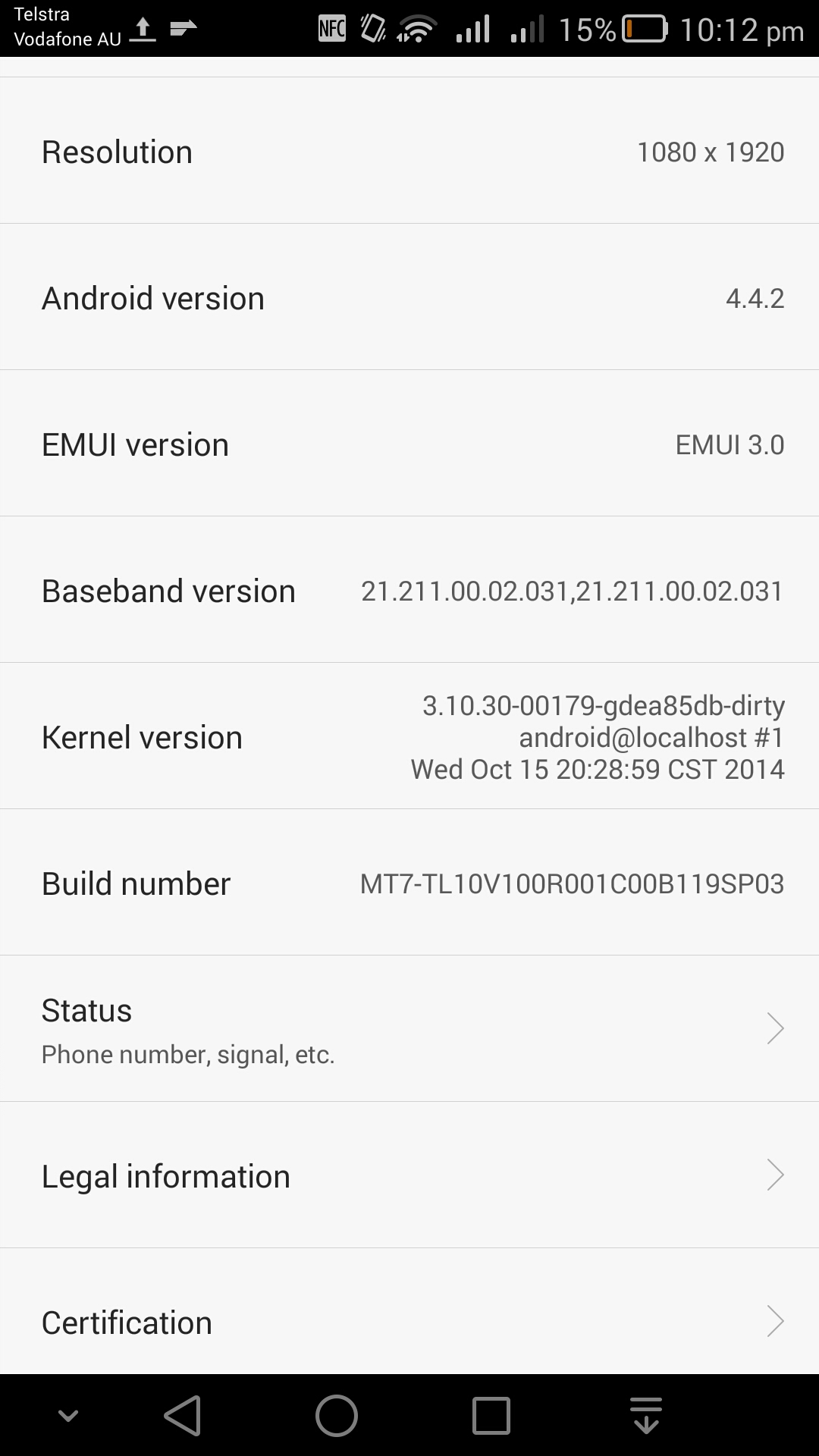Open recent apps
Image resolution: width=819 pixels, height=1456 pixels.
[491, 1416]
